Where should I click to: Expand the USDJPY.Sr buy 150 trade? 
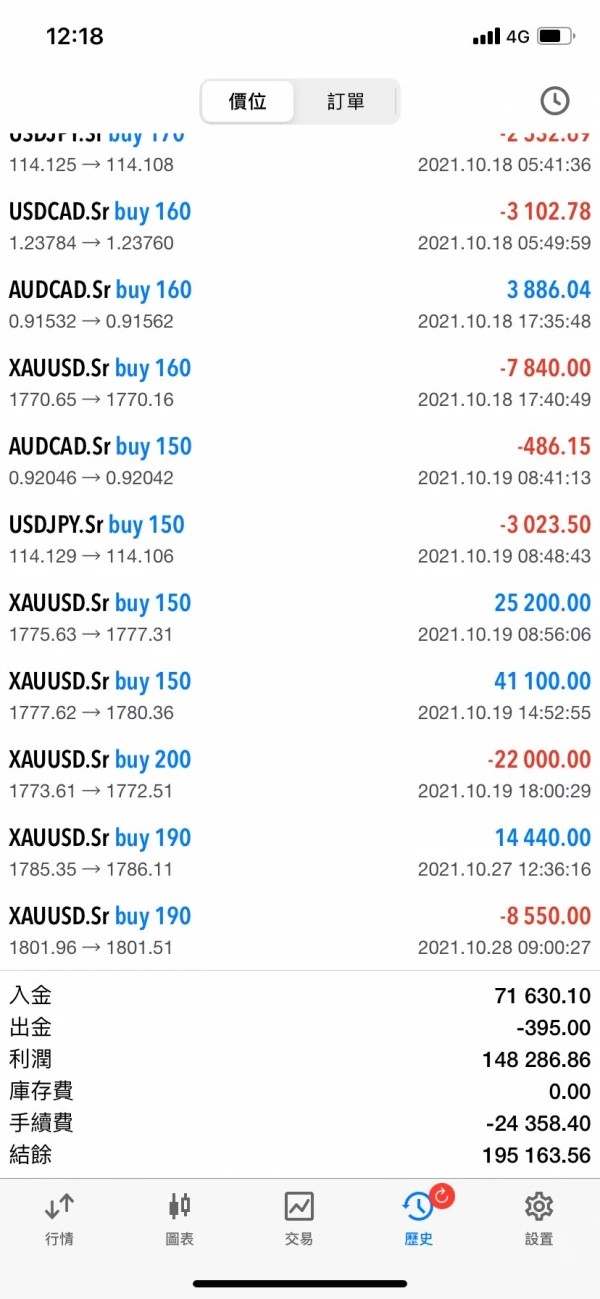click(300, 539)
